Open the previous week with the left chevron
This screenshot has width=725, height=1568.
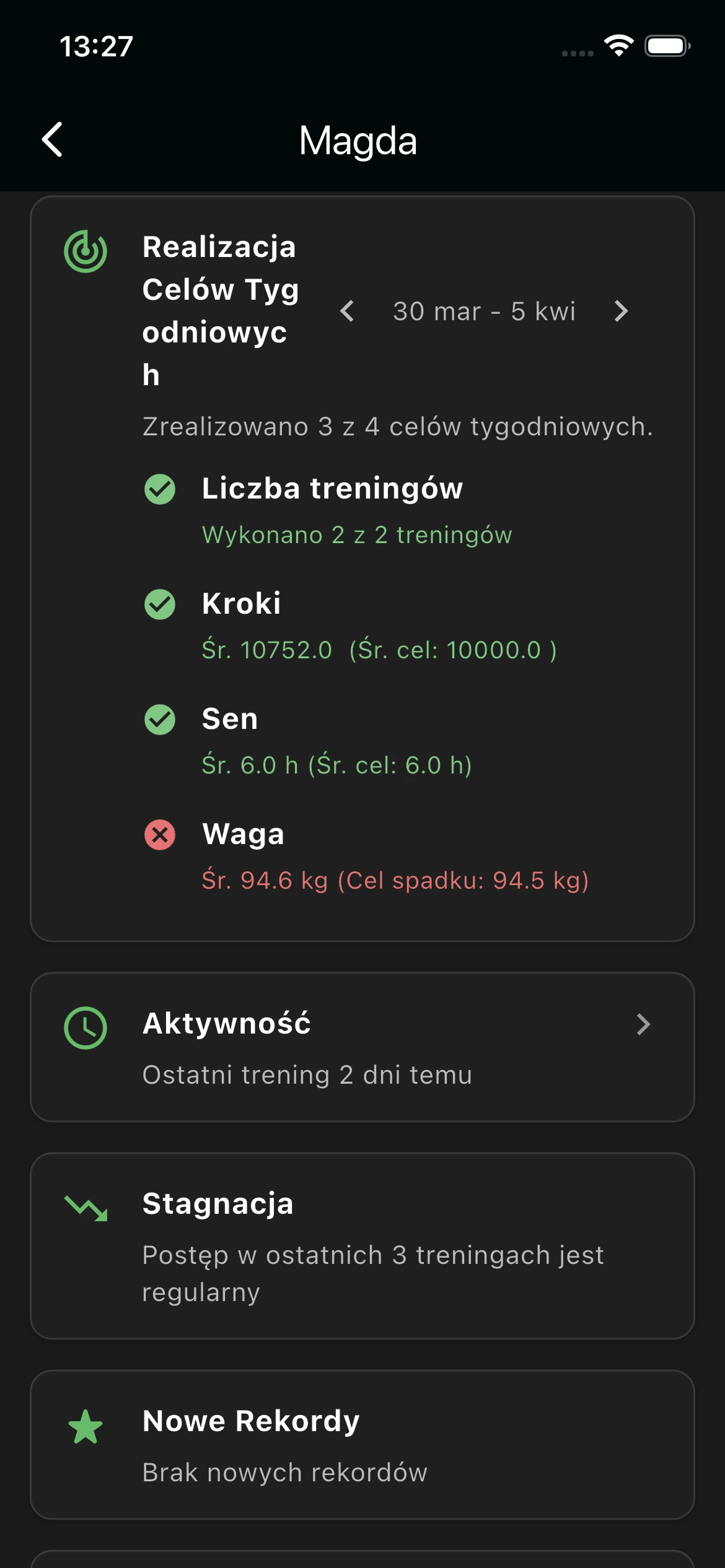pos(347,311)
